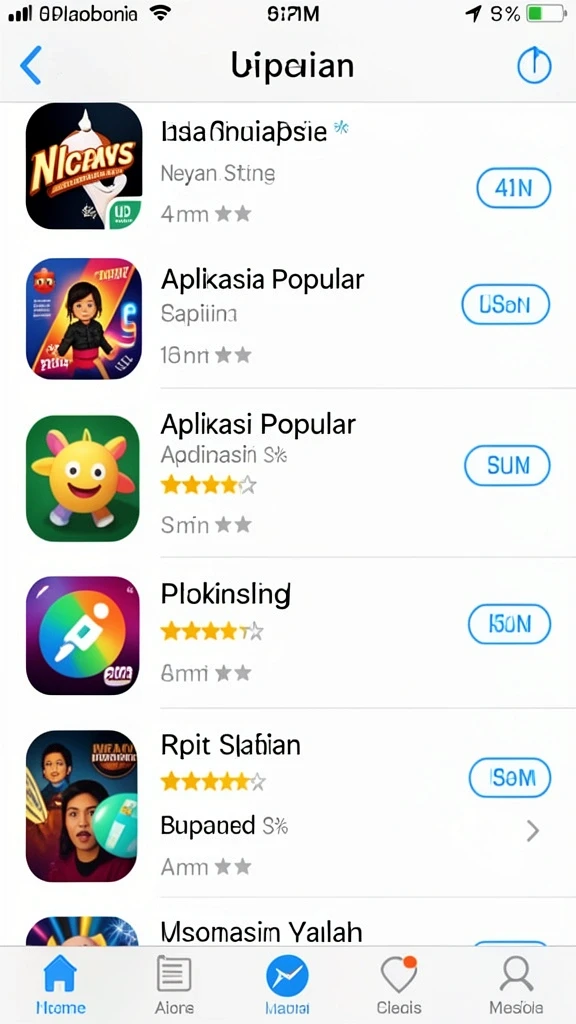
Task: Open the Rpit Slabian app listing
Action: [x=231, y=745]
